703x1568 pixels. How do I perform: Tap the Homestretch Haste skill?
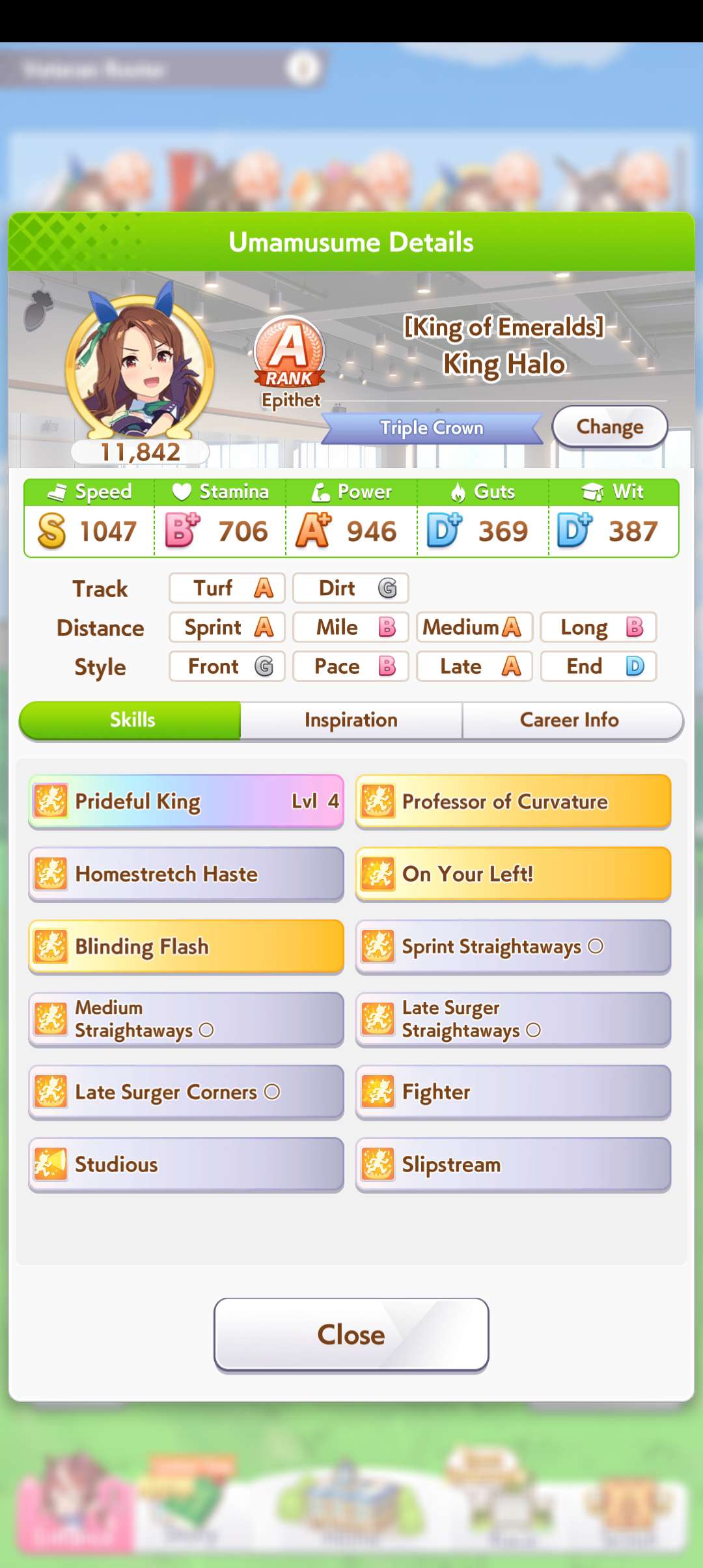pyautogui.click(x=186, y=874)
